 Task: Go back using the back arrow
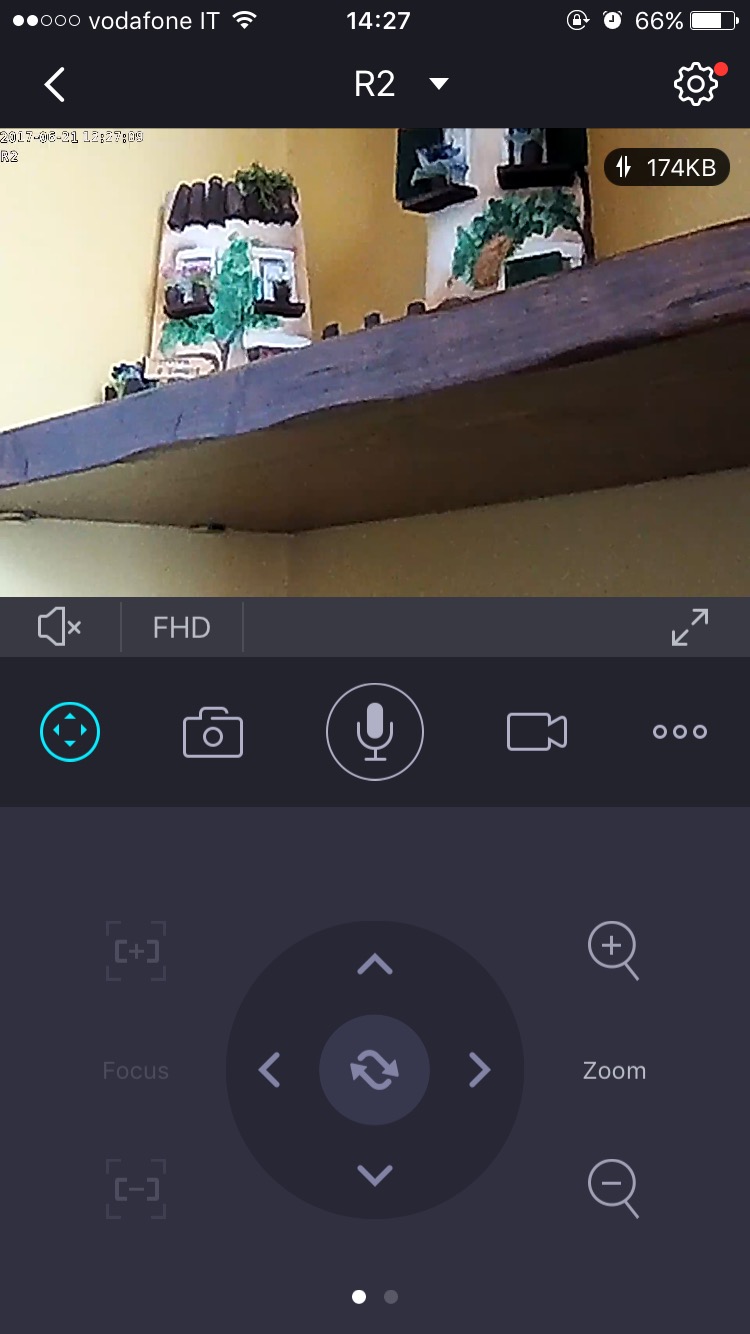point(55,85)
